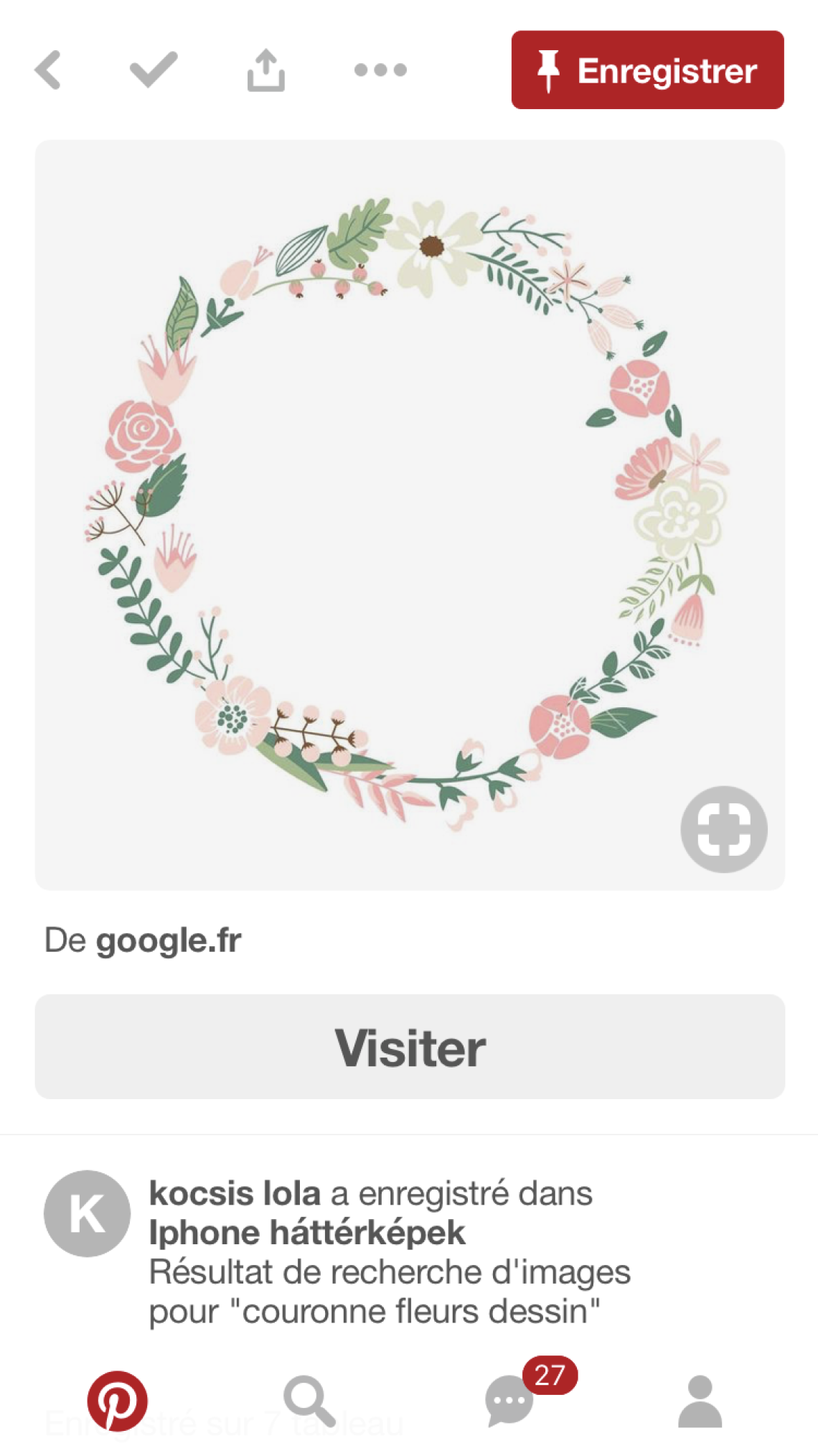Tap the Enregistrer button
818x1456 pixels.
point(647,70)
